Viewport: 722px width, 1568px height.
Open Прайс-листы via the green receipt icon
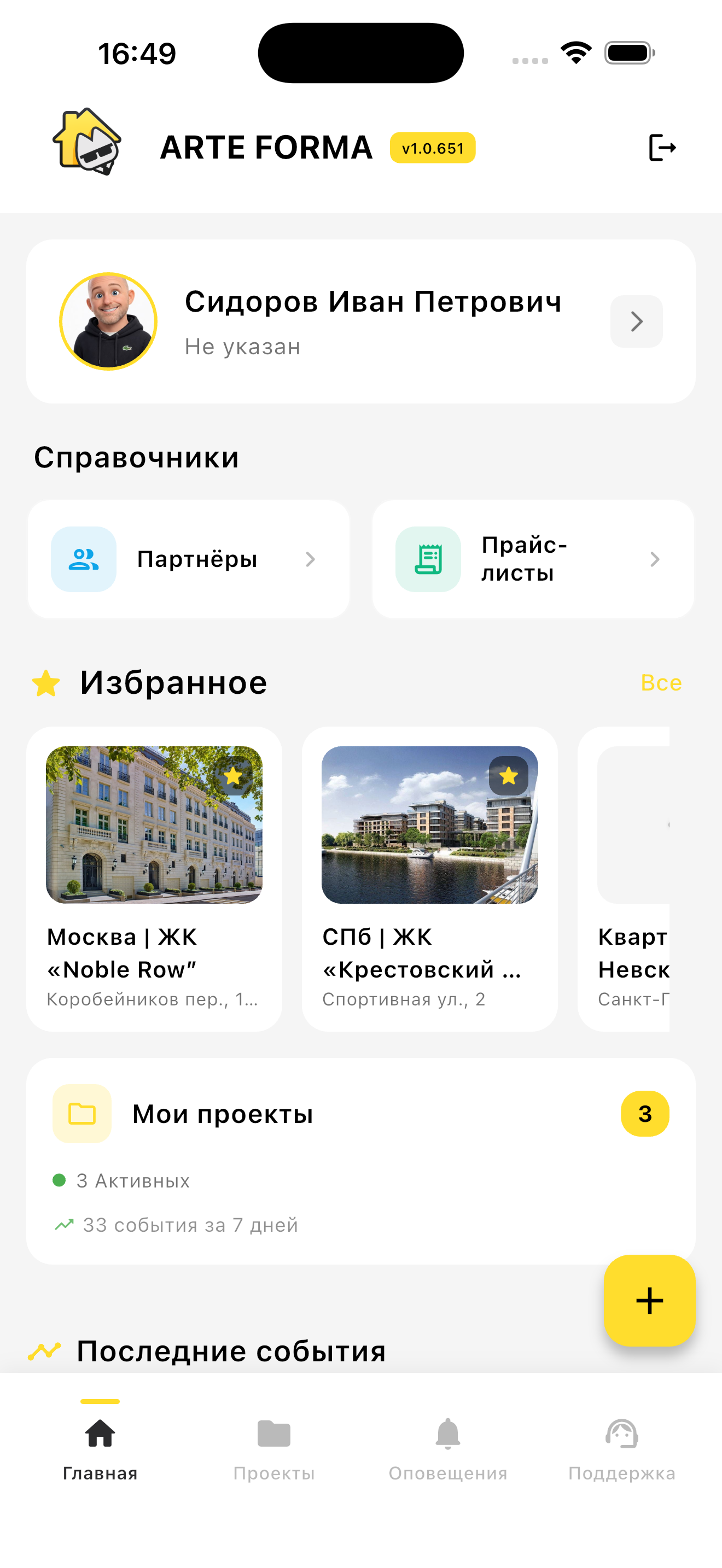click(x=429, y=559)
